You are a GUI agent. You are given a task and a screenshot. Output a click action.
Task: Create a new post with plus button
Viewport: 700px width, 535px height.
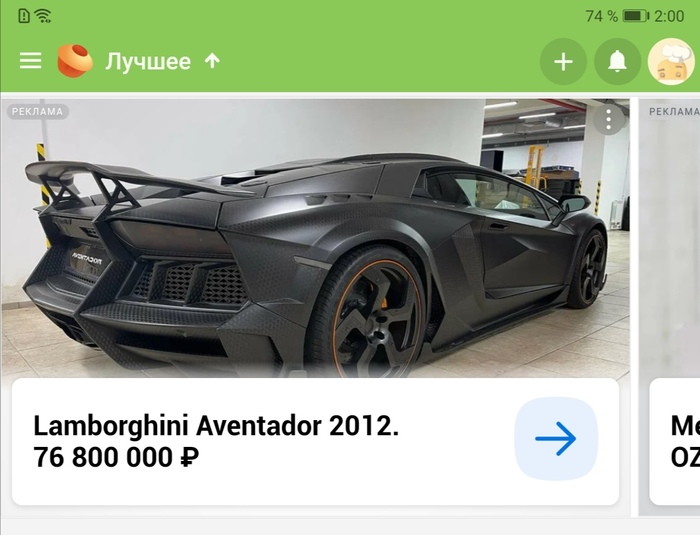[563, 62]
